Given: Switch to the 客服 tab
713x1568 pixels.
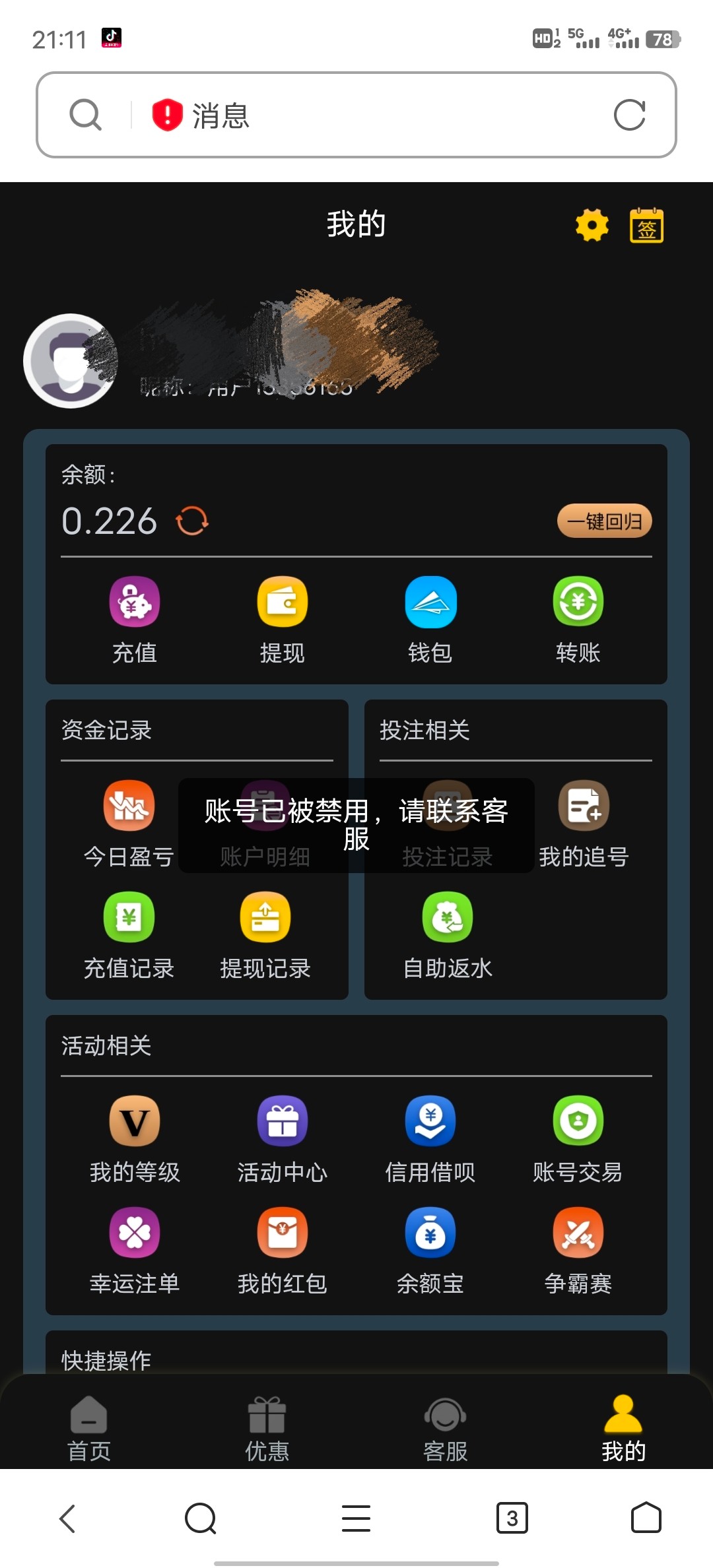Looking at the screenshot, I should tap(446, 1429).
